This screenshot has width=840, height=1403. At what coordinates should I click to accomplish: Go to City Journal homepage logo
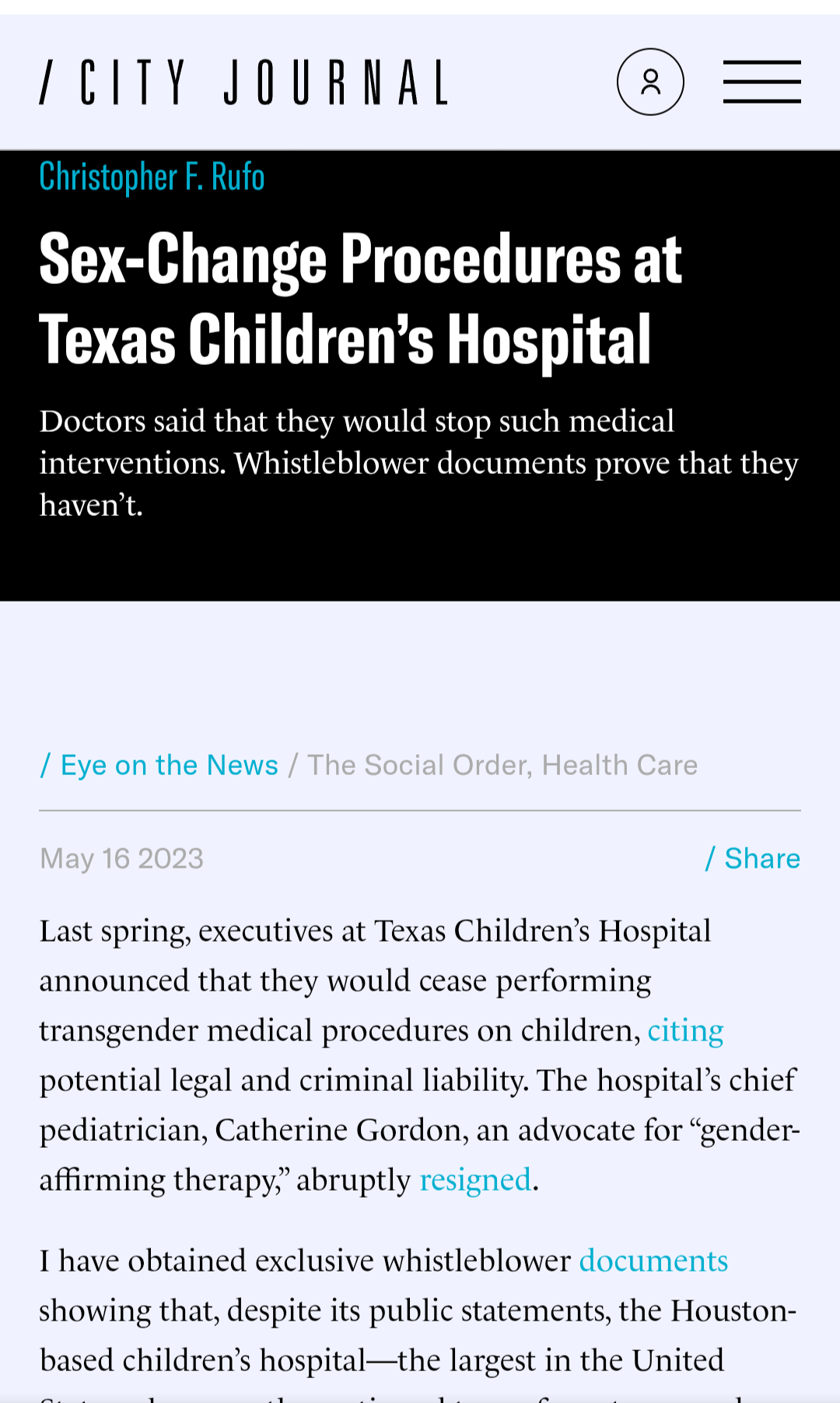[x=244, y=82]
